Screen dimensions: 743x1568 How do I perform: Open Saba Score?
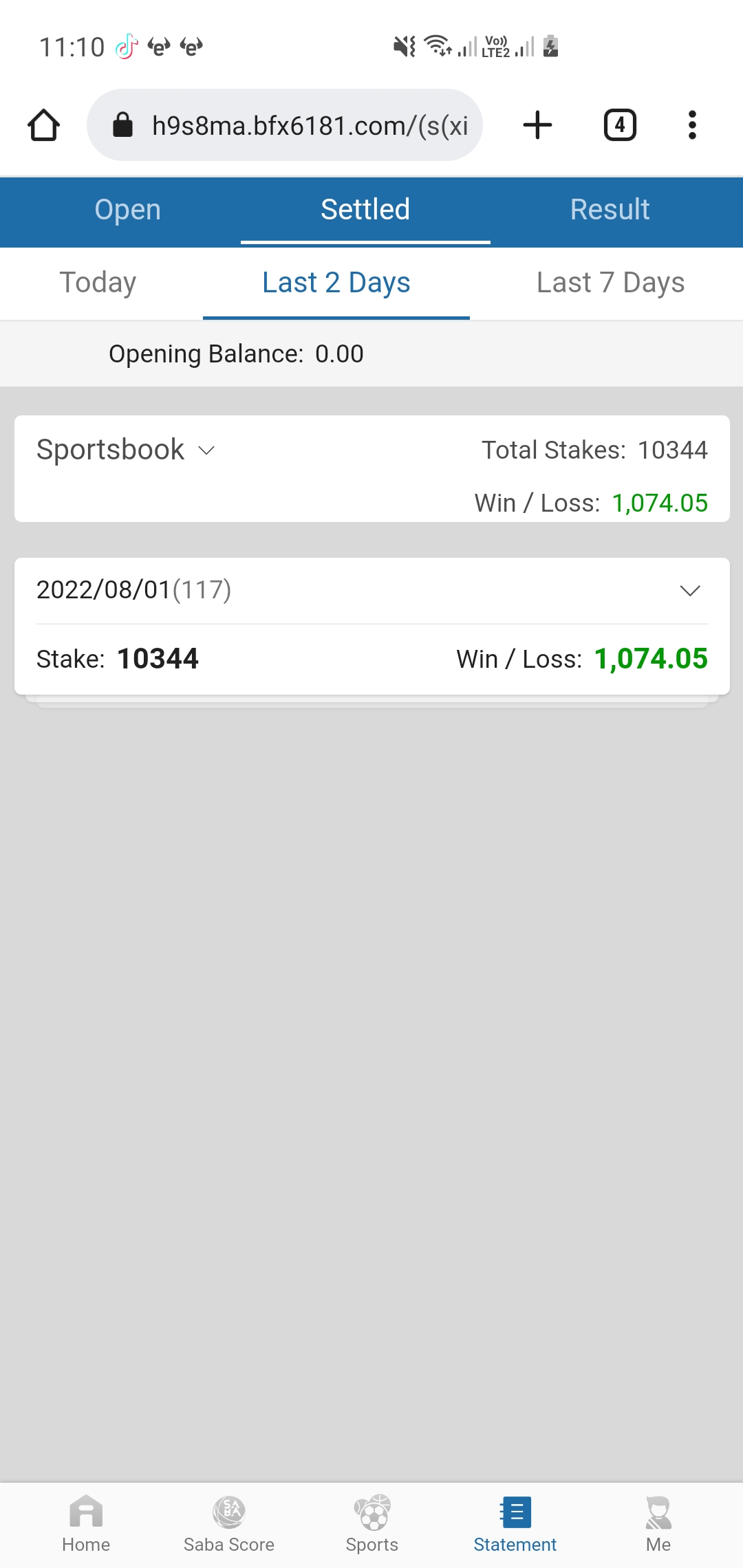229,1524
